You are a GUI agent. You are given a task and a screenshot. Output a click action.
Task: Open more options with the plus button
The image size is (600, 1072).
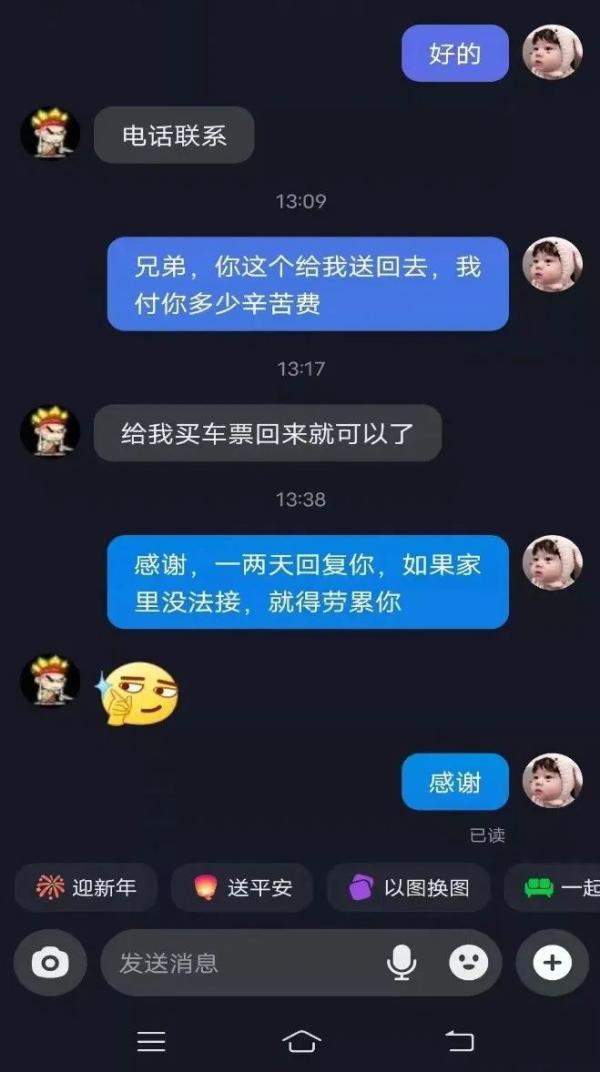pyautogui.click(x=551, y=963)
